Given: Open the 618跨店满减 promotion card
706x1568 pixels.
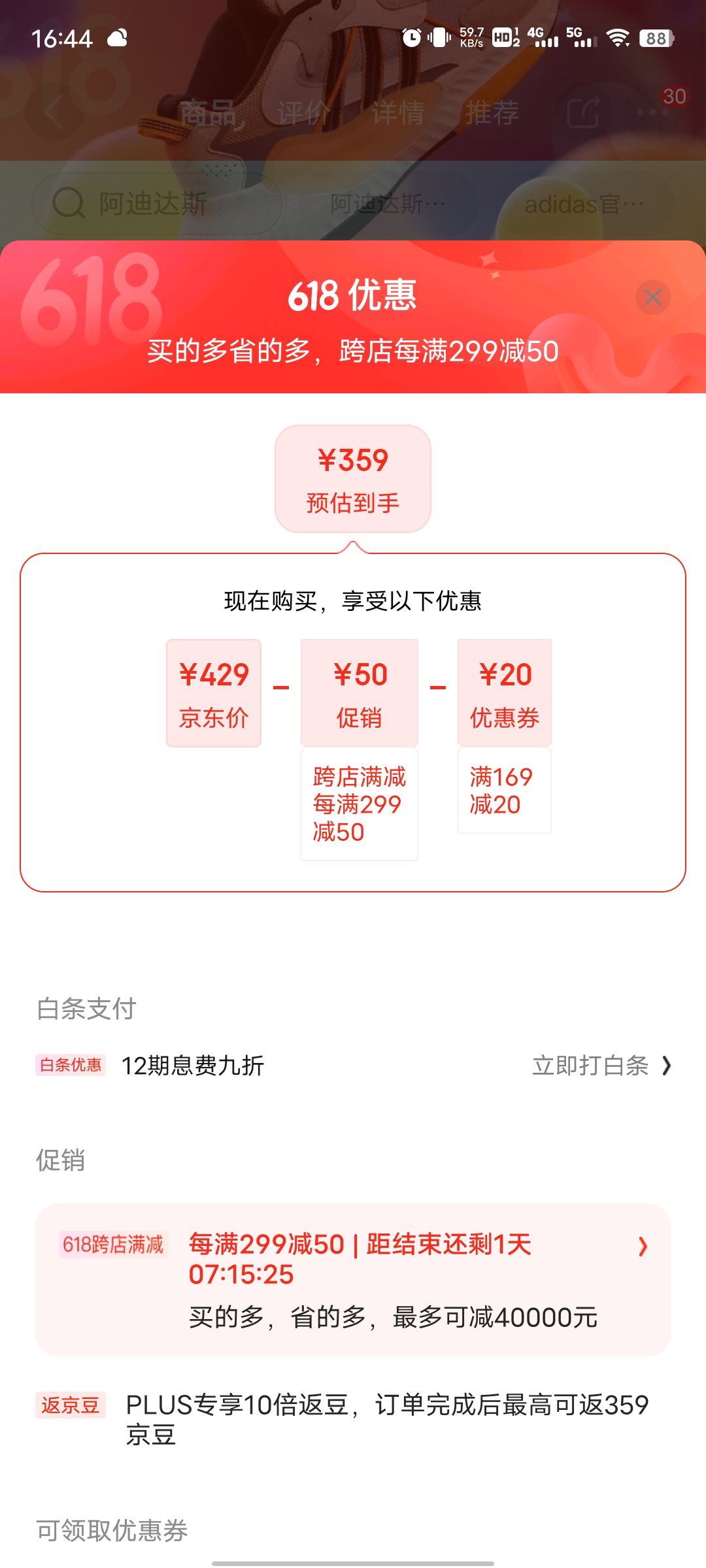Looking at the screenshot, I should click(x=353, y=1279).
